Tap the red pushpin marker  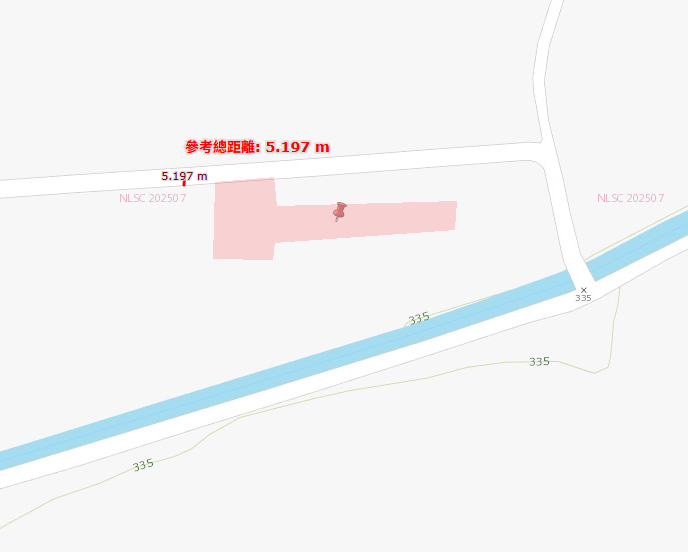click(340, 211)
